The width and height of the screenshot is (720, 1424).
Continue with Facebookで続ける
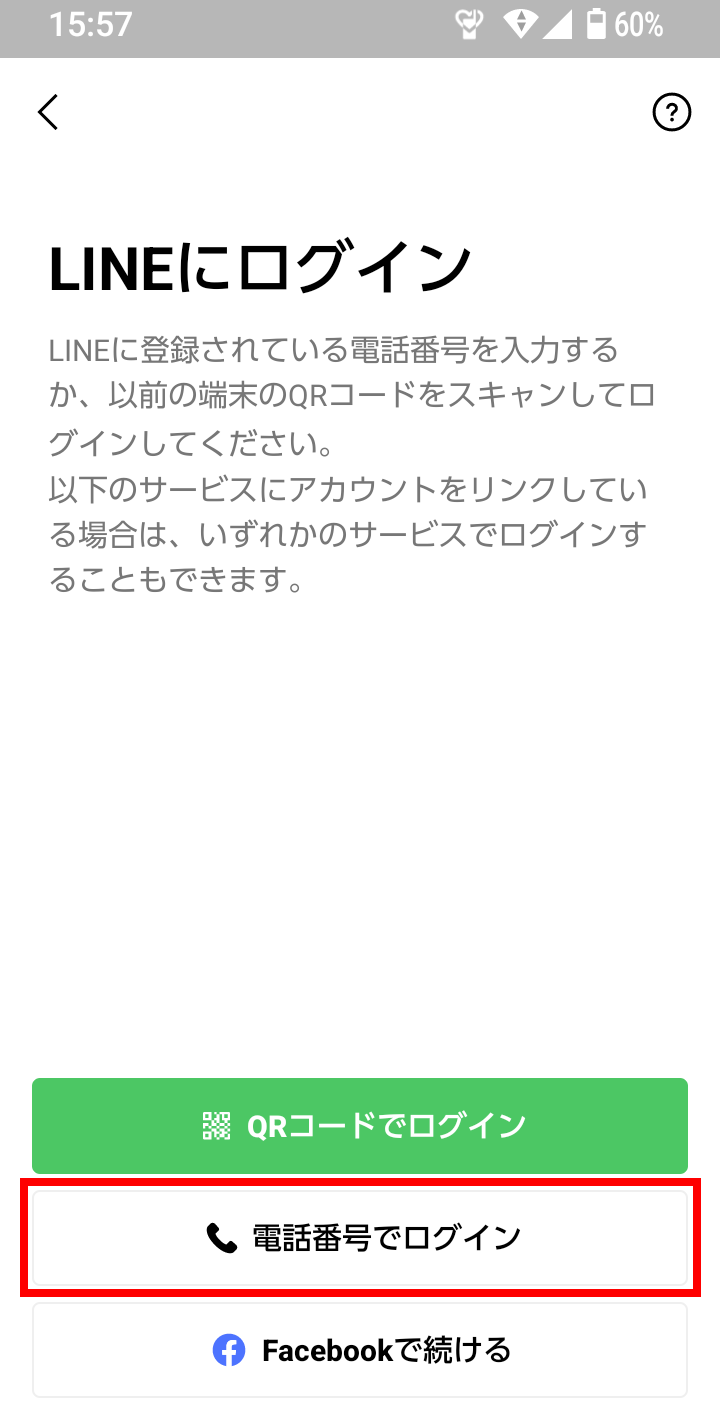tap(360, 1351)
